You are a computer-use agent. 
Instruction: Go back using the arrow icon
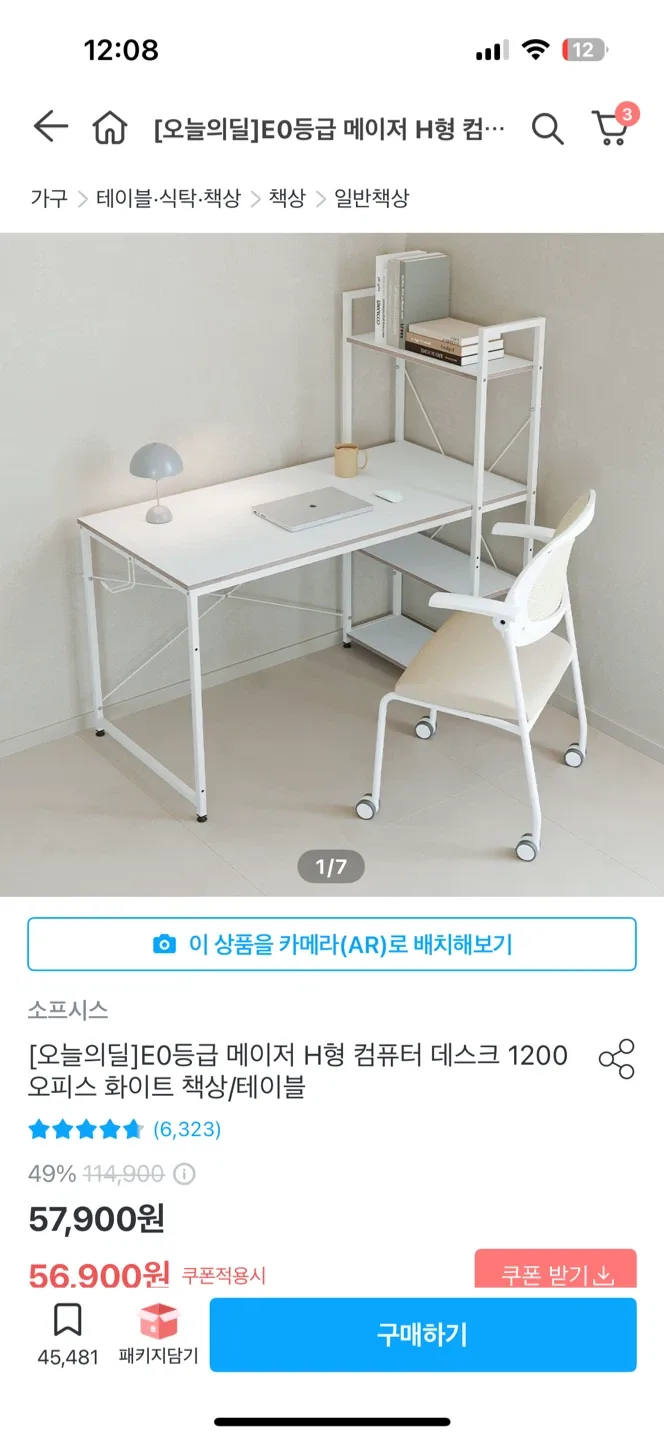[49, 127]
